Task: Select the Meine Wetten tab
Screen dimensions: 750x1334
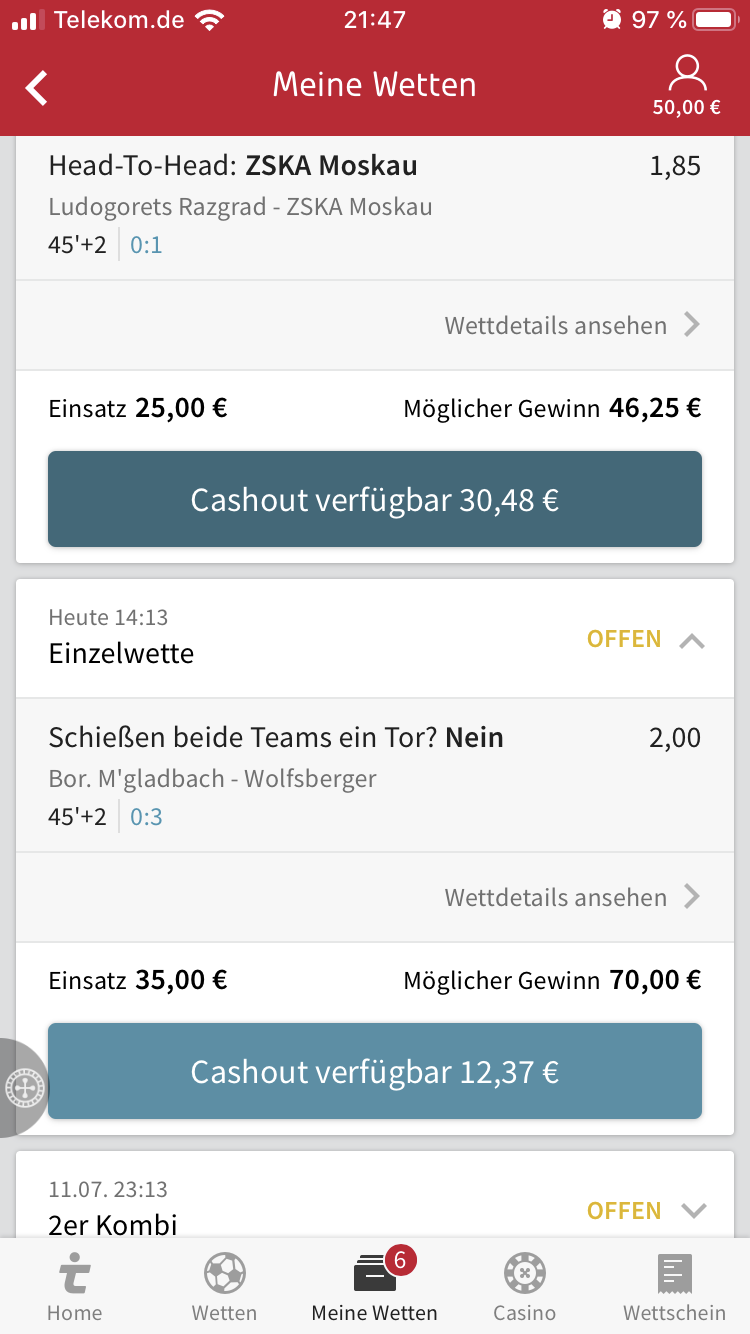Action: (x=375, y=1288)
